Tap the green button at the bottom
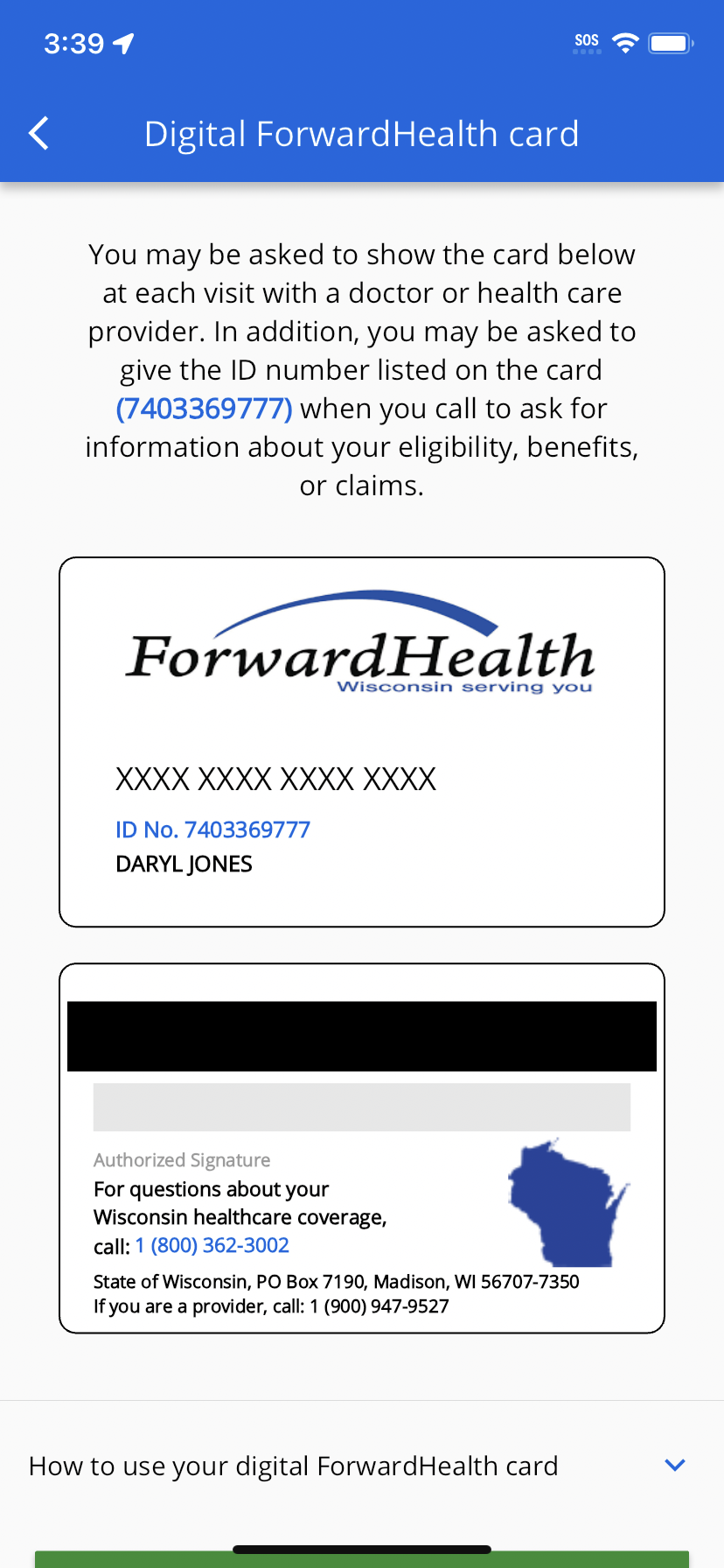Viewport: 724px width, 1568px height. click(362, 1559)
